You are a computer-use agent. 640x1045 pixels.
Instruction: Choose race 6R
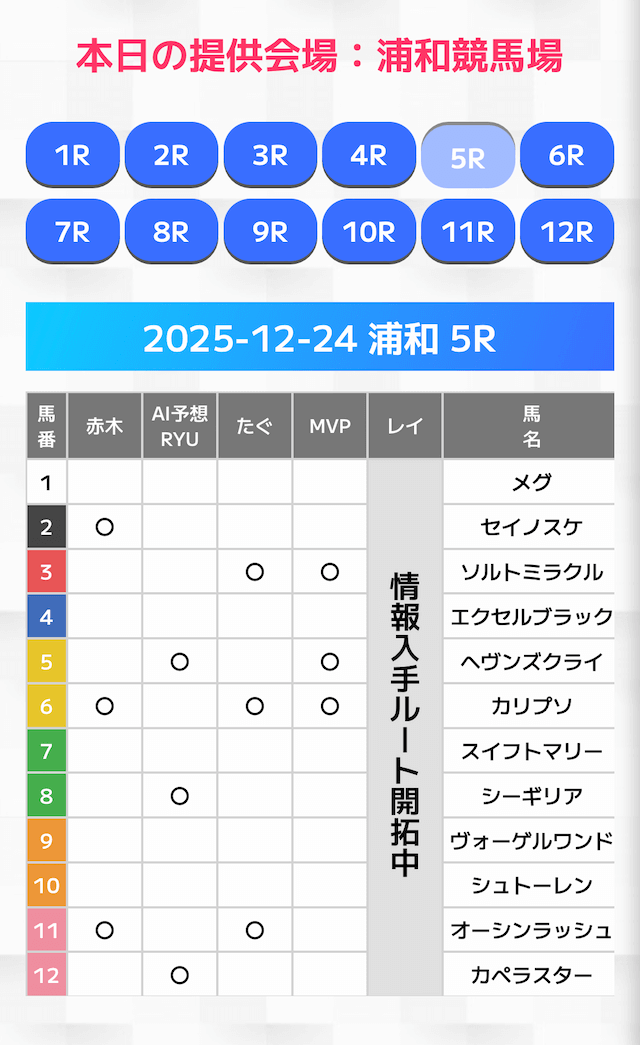pyautogui.click(x=567, y=155)
